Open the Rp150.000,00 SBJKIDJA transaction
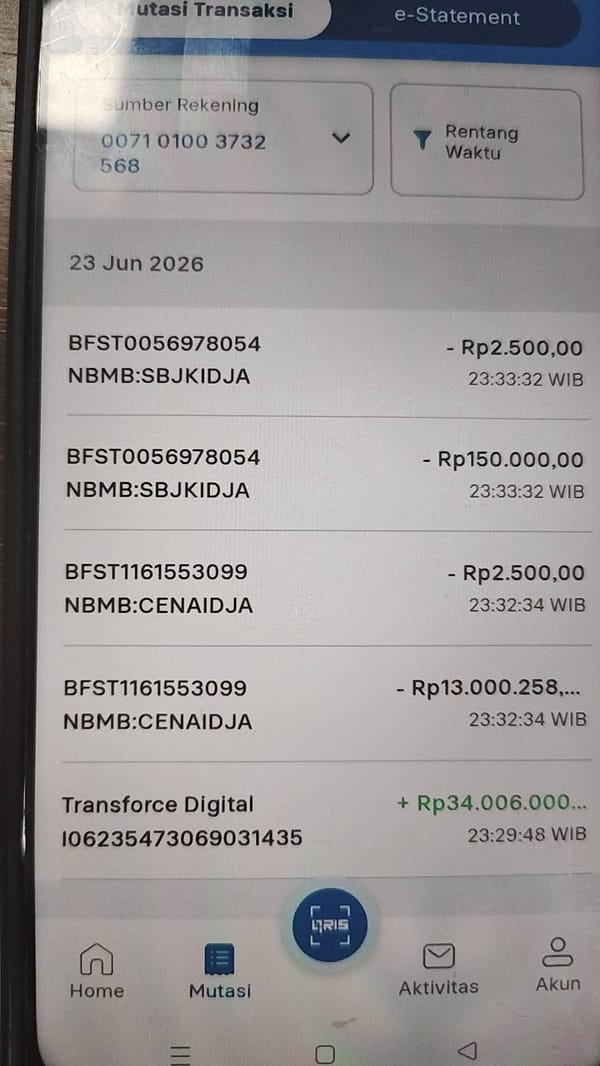The image size is (600, 1066). pyautogui.click(x=325, y=474)
